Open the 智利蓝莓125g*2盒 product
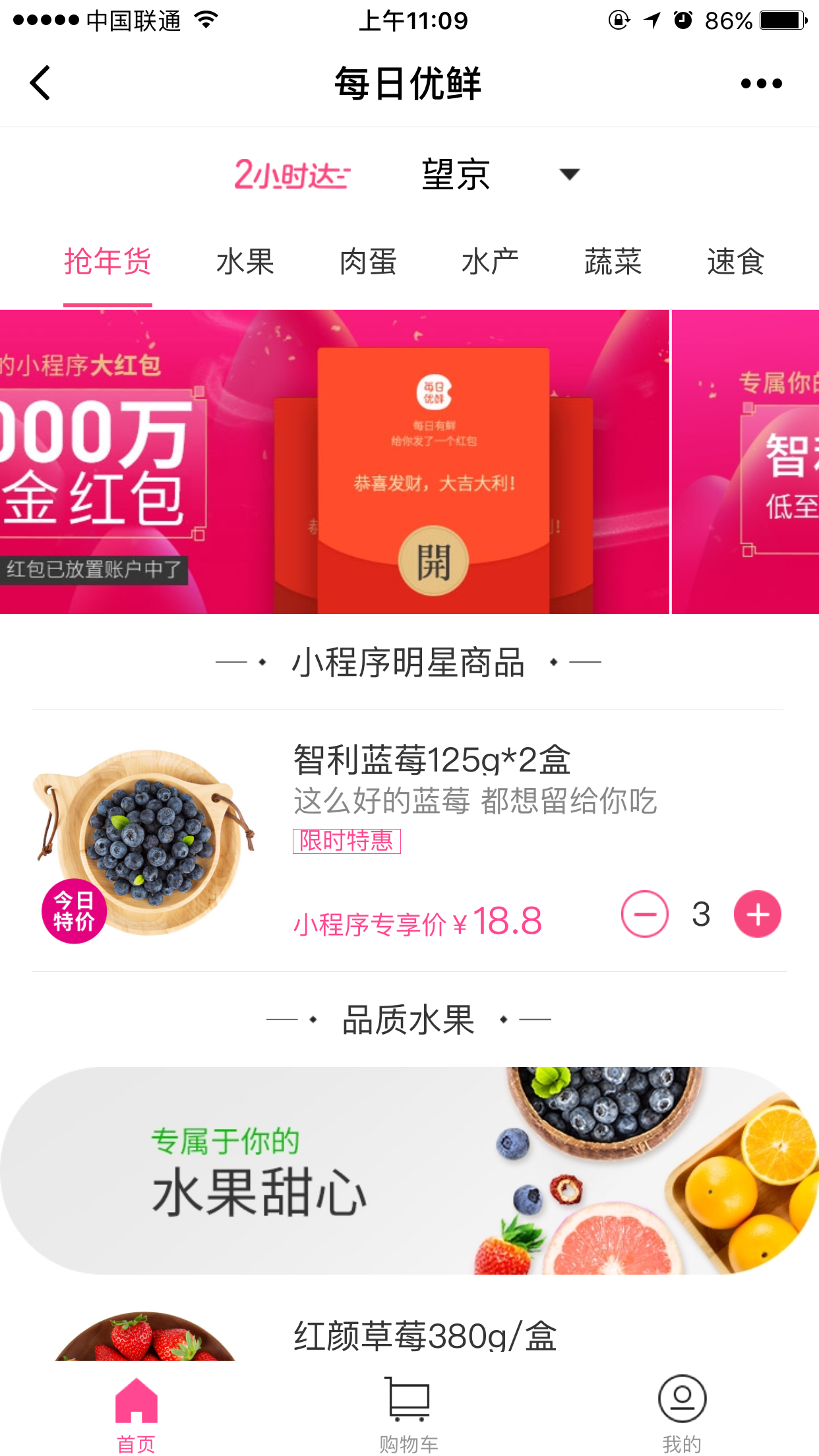 click(432, 760)
